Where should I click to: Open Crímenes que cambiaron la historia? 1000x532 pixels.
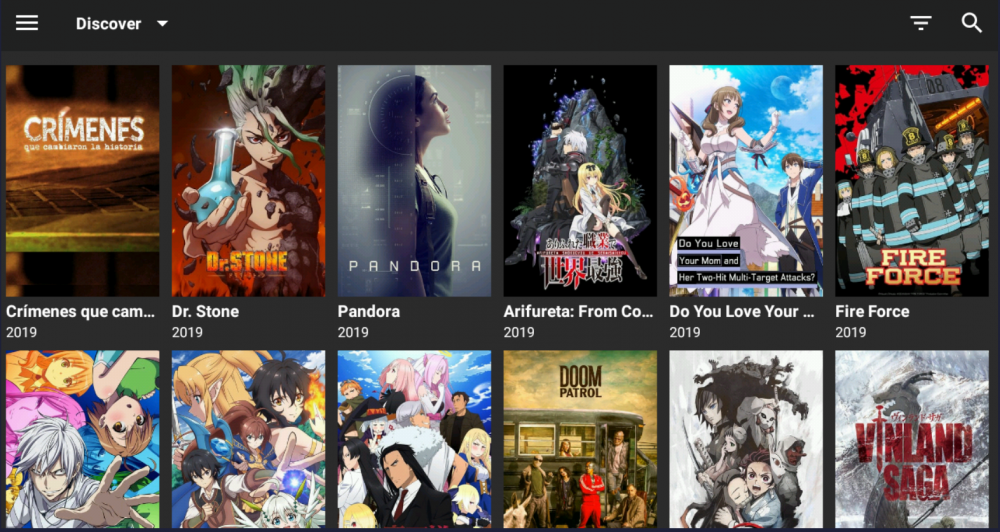[82, 181]
